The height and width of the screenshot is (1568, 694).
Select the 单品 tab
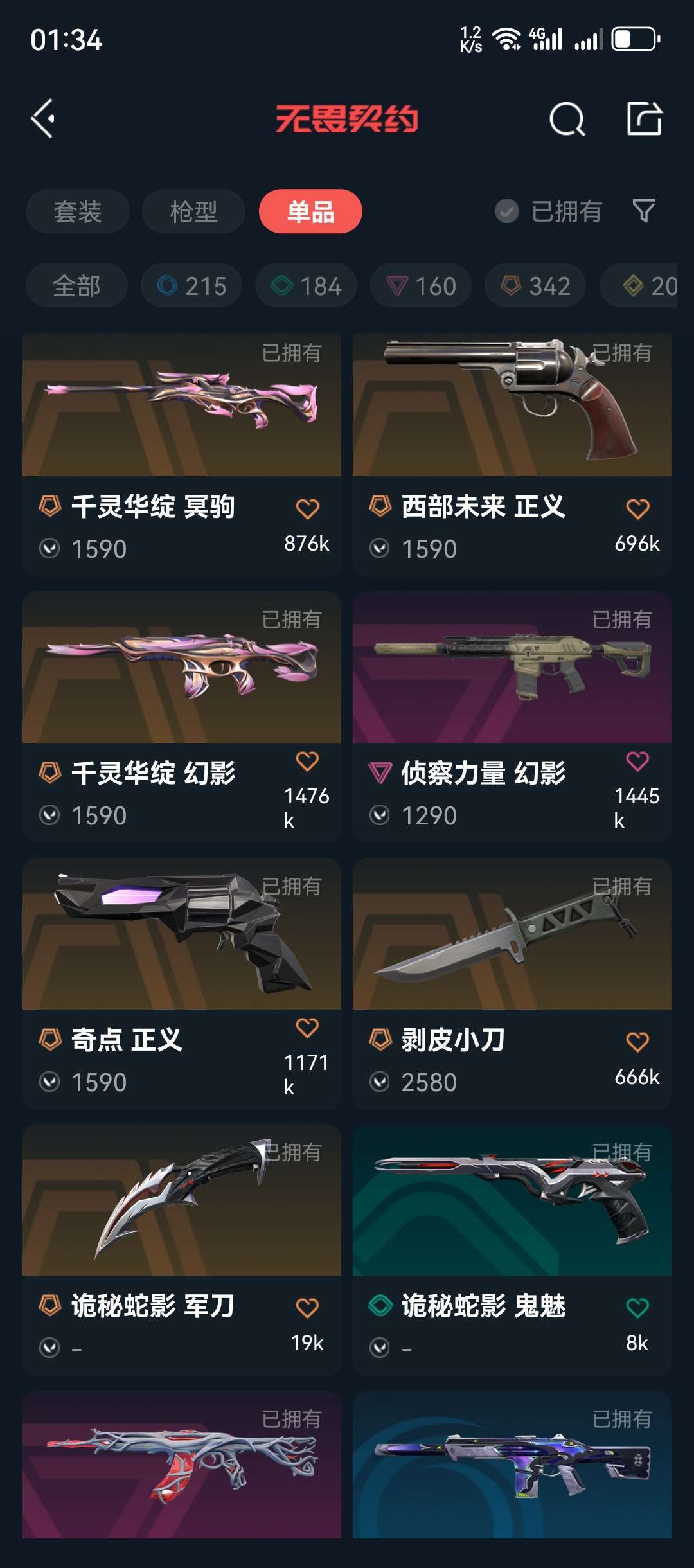tap(310, 211)
